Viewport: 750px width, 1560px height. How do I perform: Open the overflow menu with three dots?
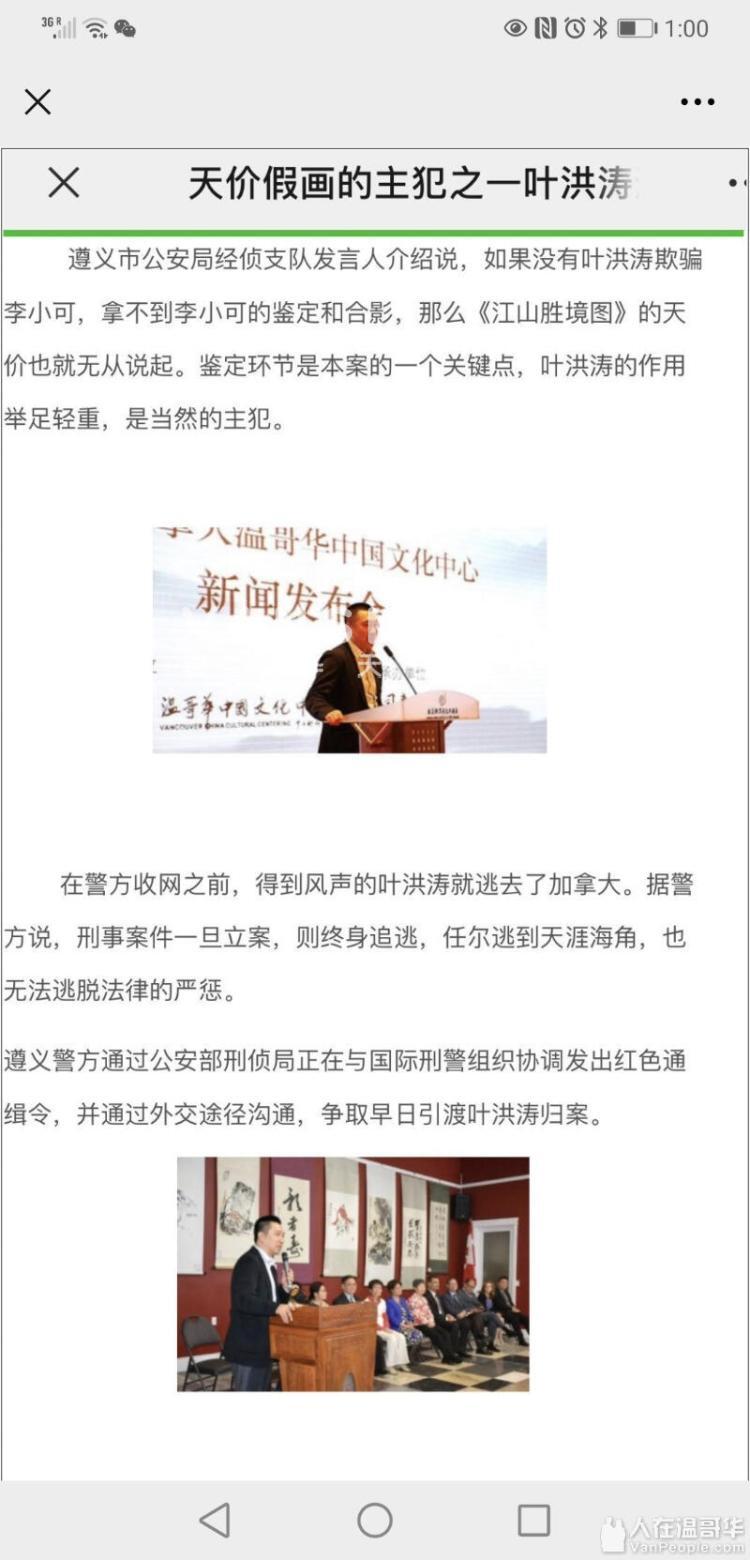point(697,102)
